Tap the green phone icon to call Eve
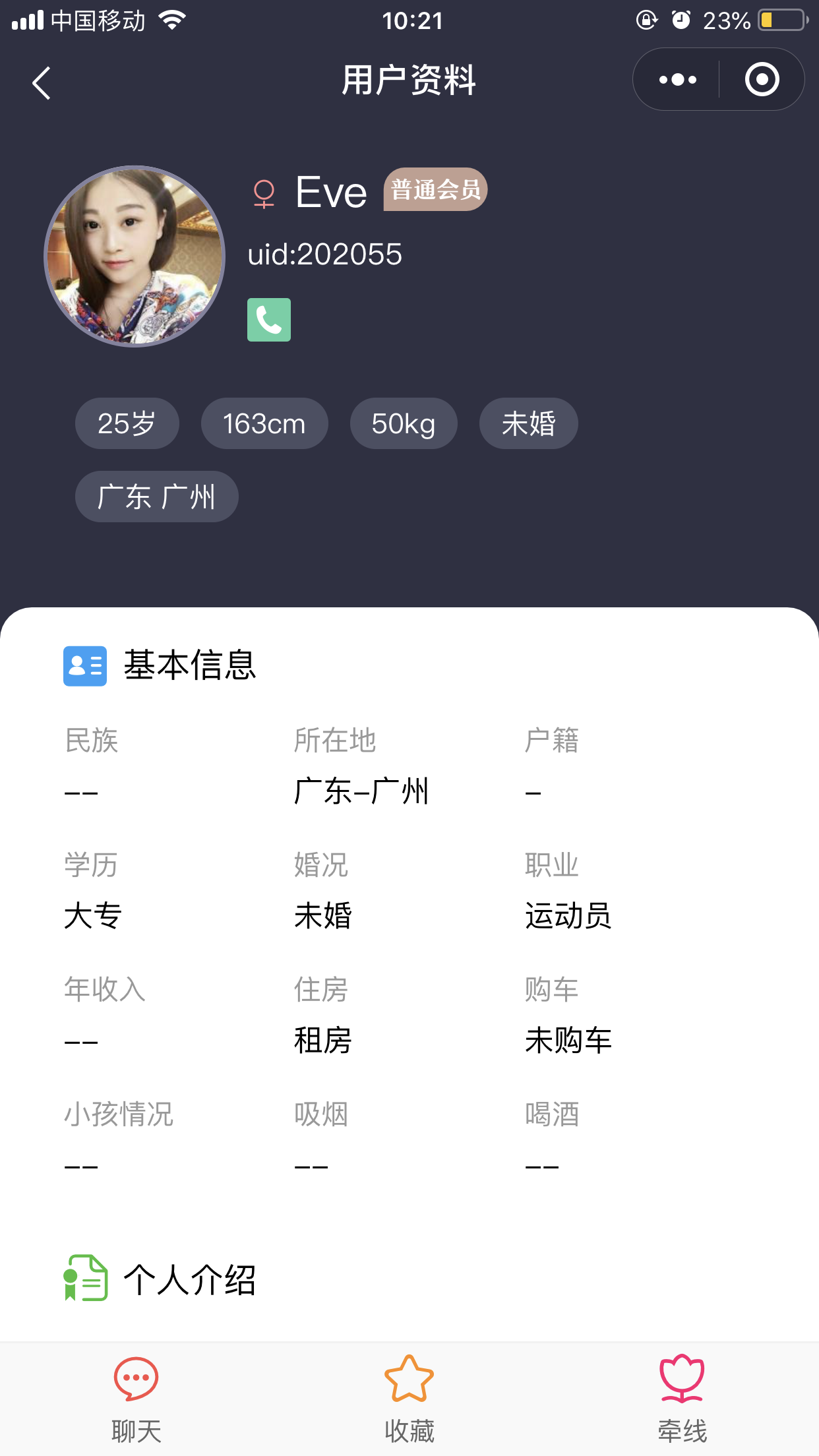 tap(268, 320)
